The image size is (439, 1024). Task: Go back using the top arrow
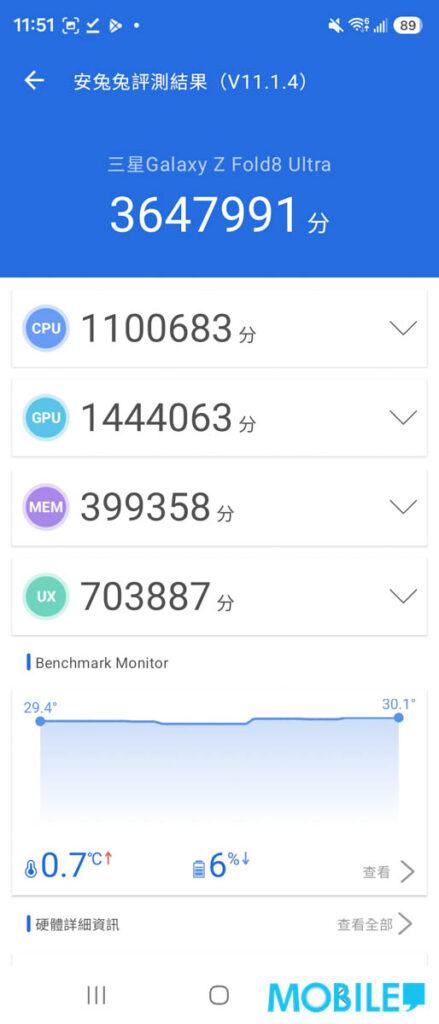click(x=34, y=80)
